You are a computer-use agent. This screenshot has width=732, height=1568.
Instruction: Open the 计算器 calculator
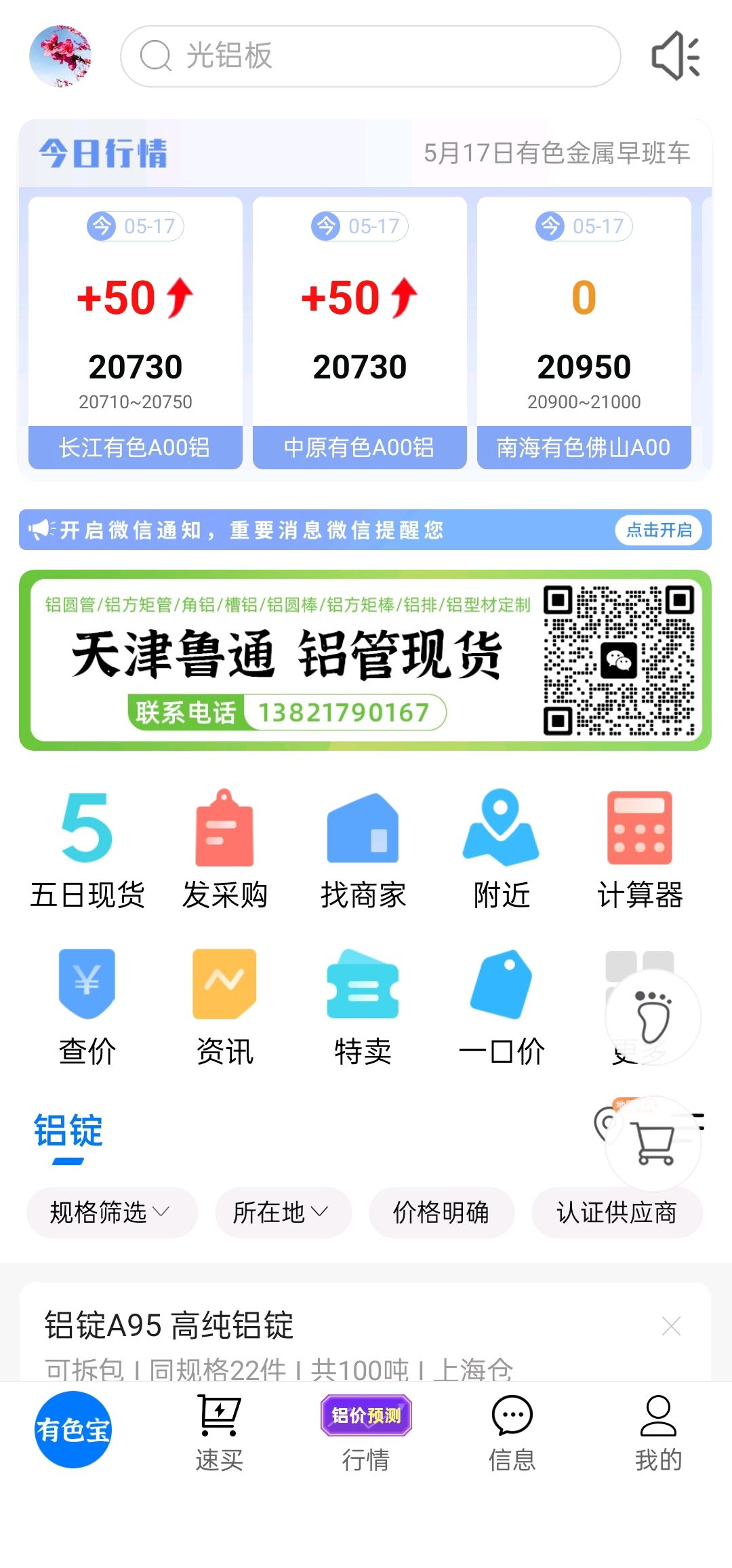tap(640, 850)
